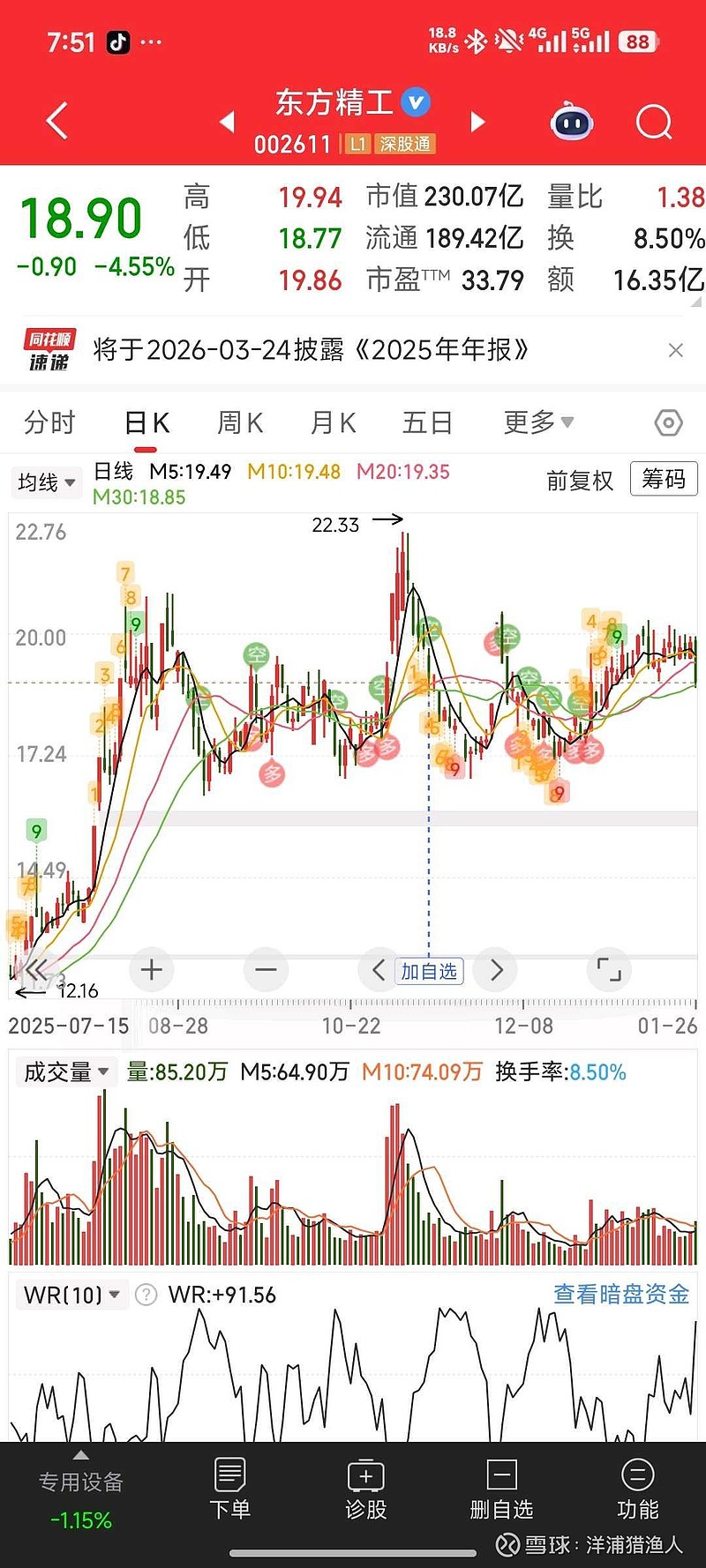Switch to the 分时 intraday tab

49,422
